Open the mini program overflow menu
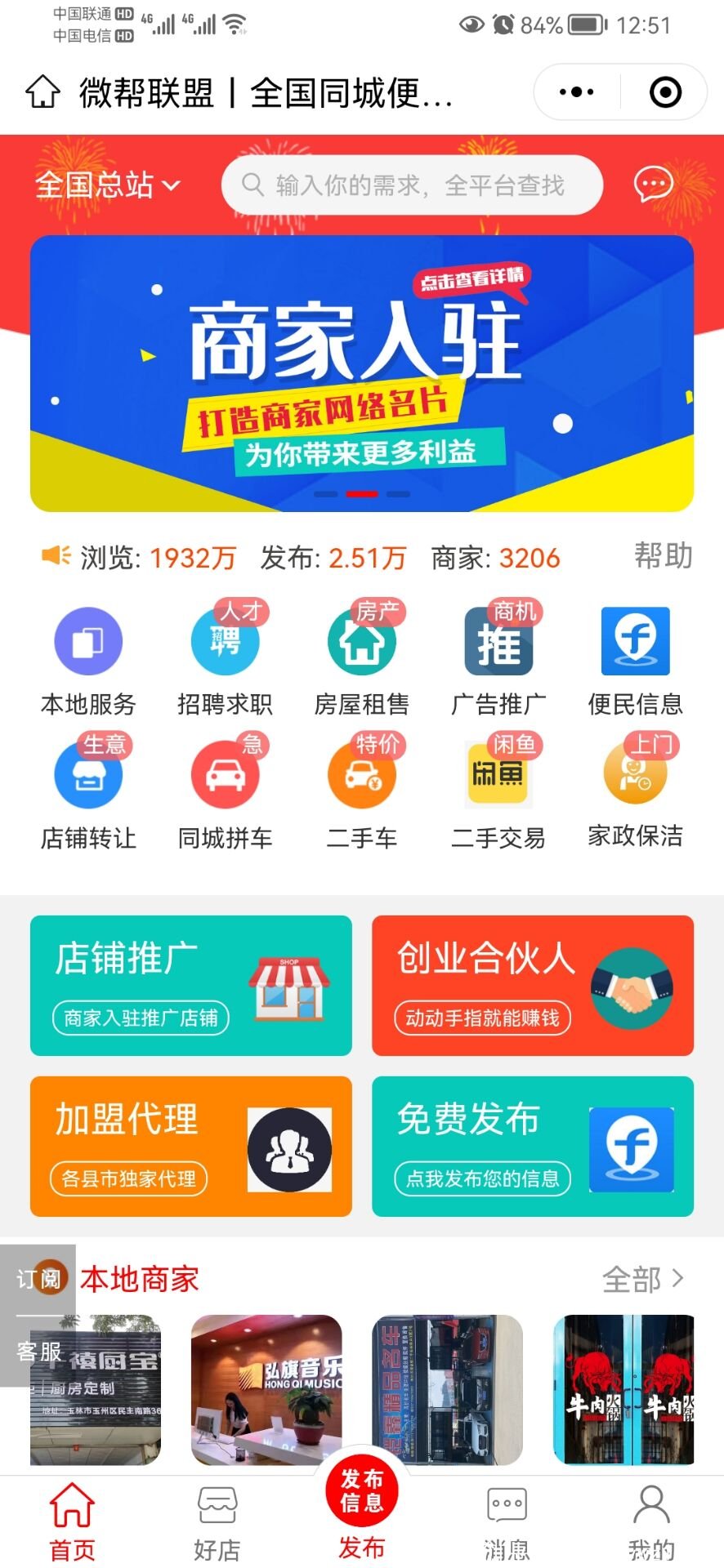 [x=576, y=92]
